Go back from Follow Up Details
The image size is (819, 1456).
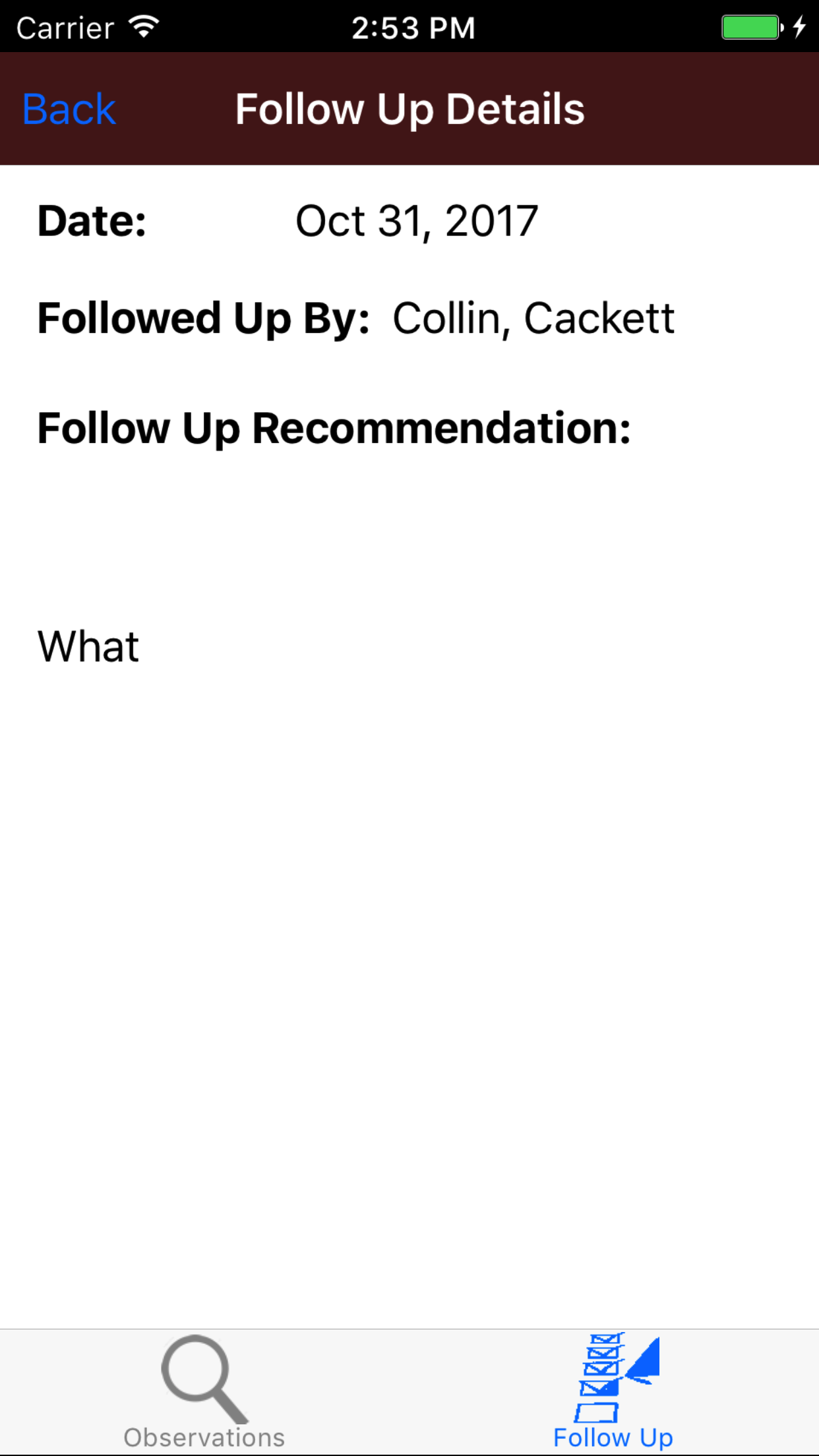pos(69,109)
